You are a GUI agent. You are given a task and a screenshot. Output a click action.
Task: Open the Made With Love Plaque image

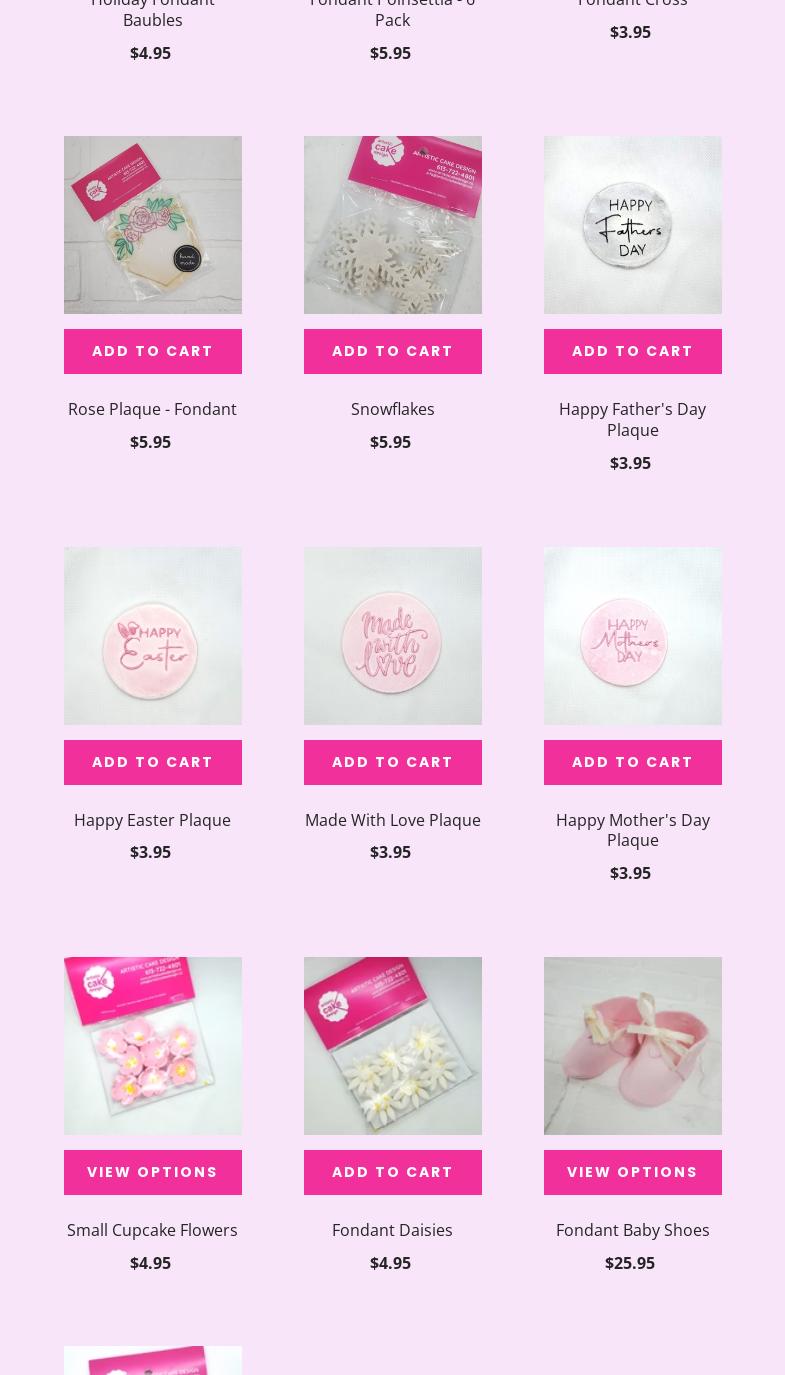[392, 636]
